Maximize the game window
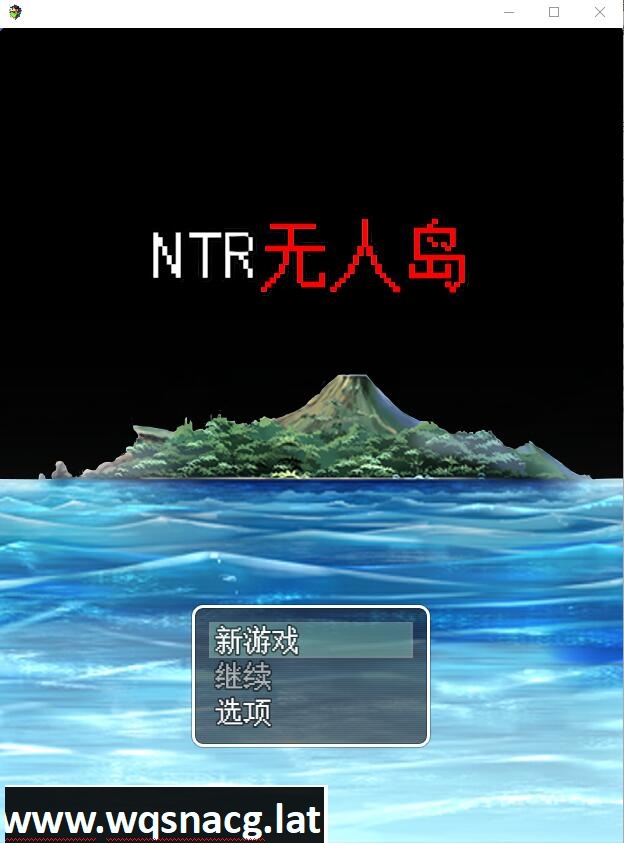 click(x=554, y=13)
